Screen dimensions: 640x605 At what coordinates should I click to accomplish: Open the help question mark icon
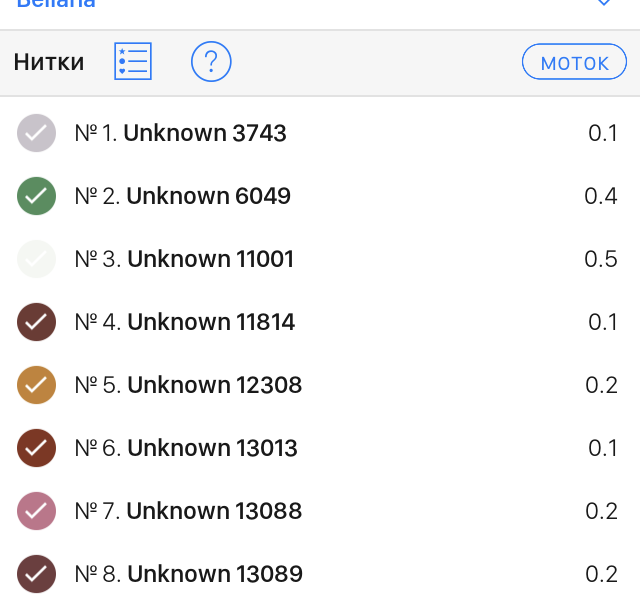pos(211,62)
